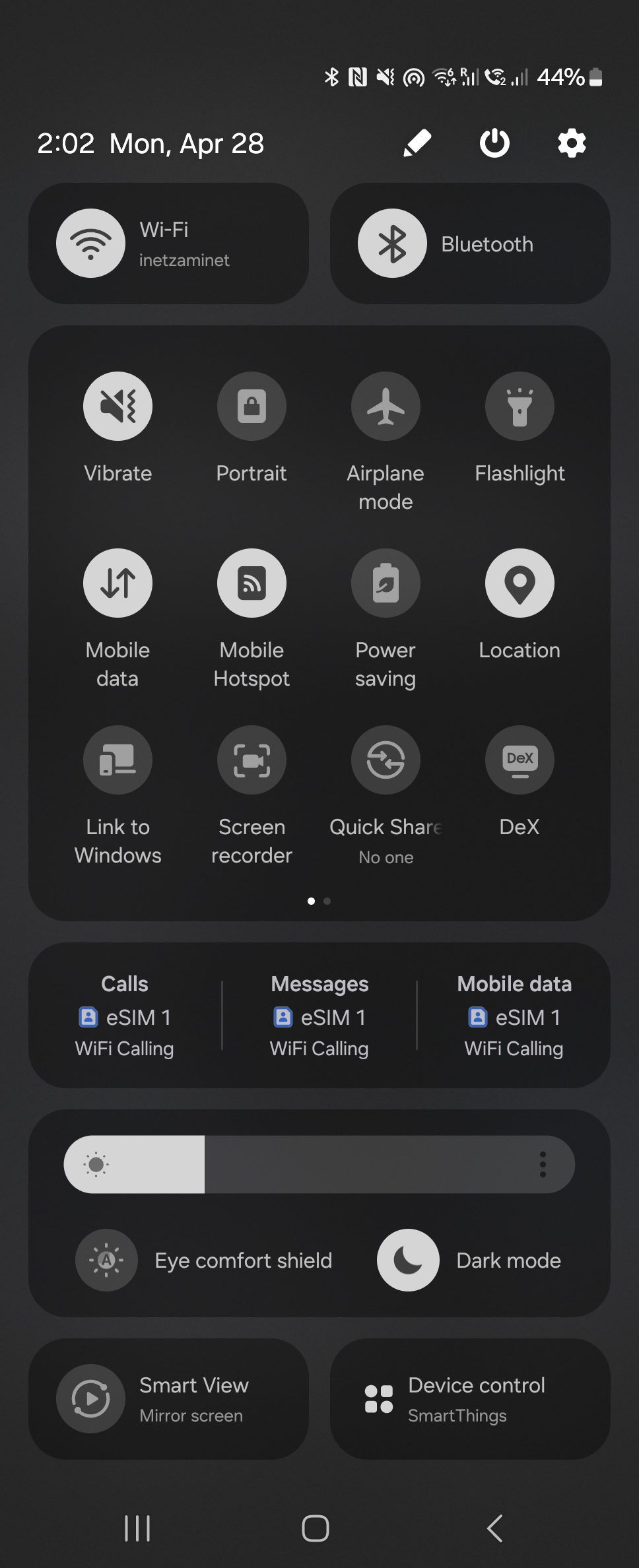Toggle Location off

(520, 583)
